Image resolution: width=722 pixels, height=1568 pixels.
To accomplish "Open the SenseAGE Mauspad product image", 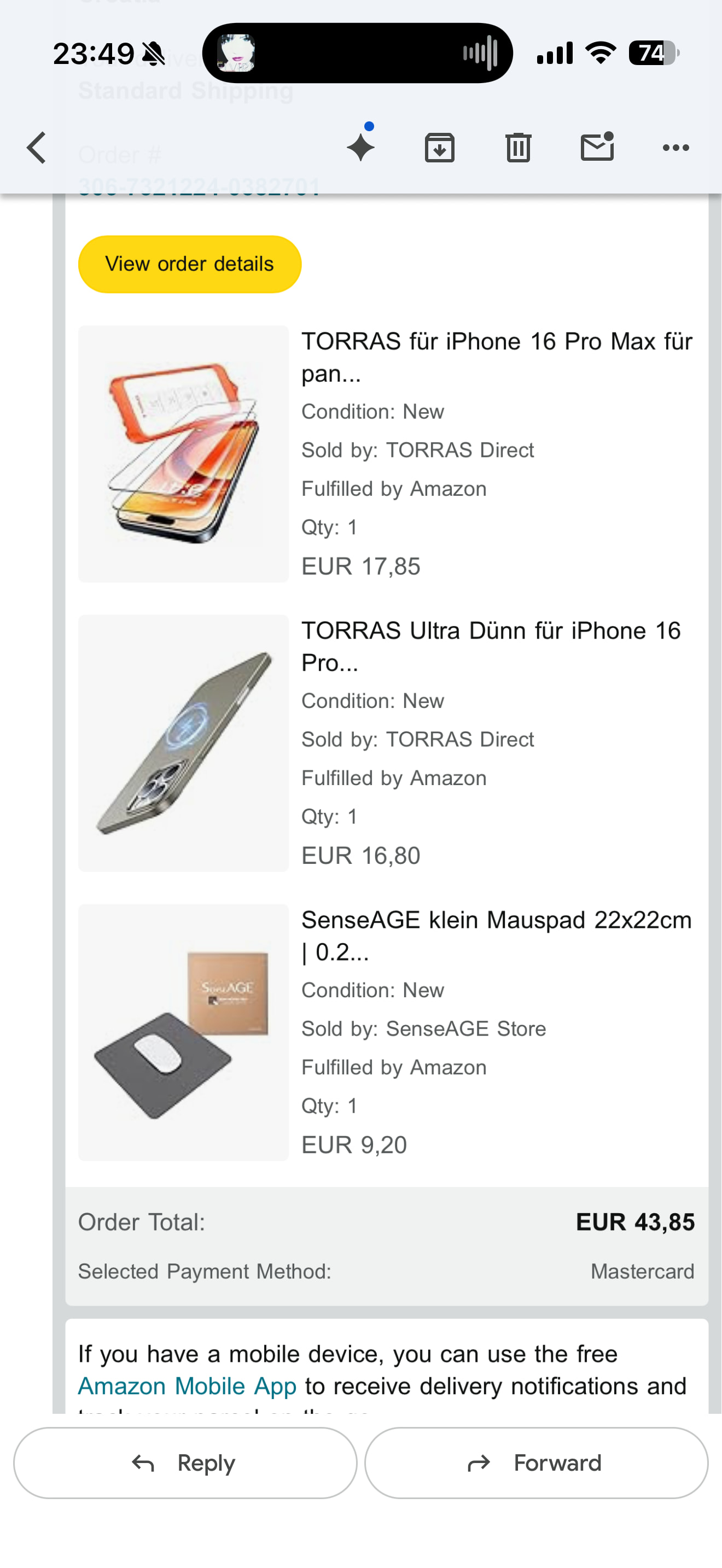I will coord(183,1032).
